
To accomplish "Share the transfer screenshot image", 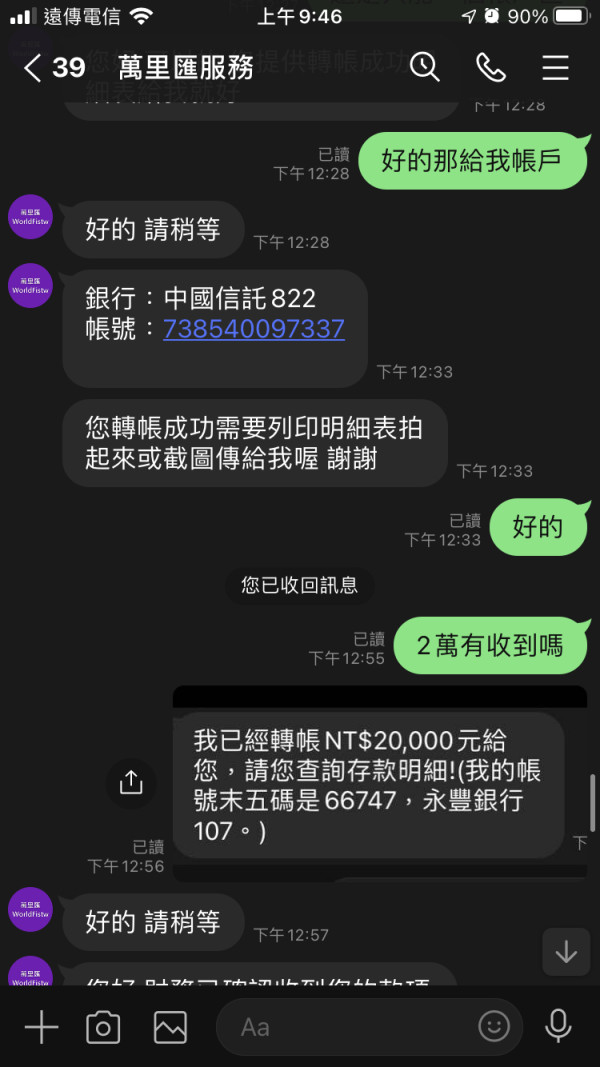I will [131, 783].
